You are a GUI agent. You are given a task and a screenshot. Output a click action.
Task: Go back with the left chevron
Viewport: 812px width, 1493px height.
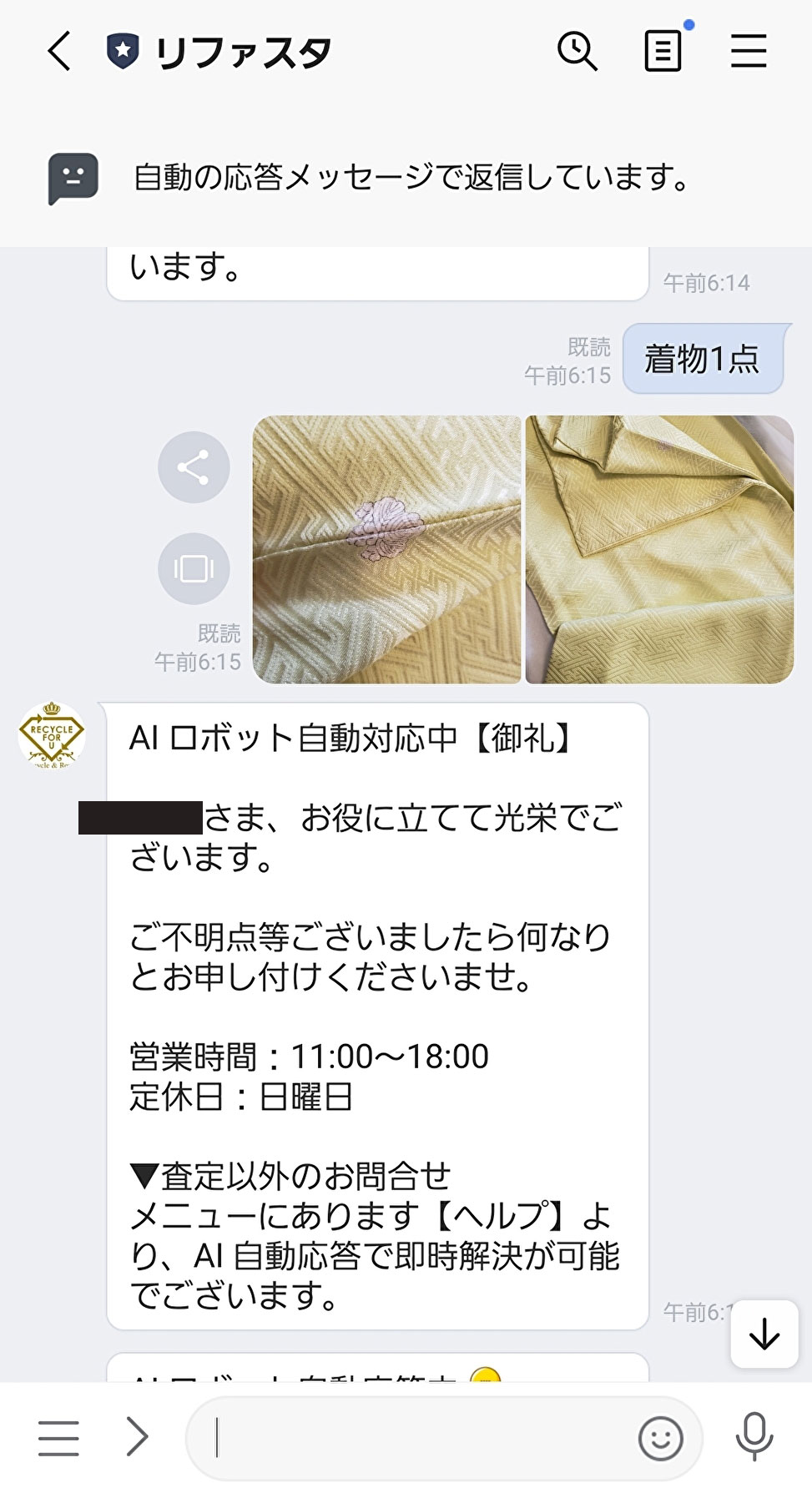57,51
